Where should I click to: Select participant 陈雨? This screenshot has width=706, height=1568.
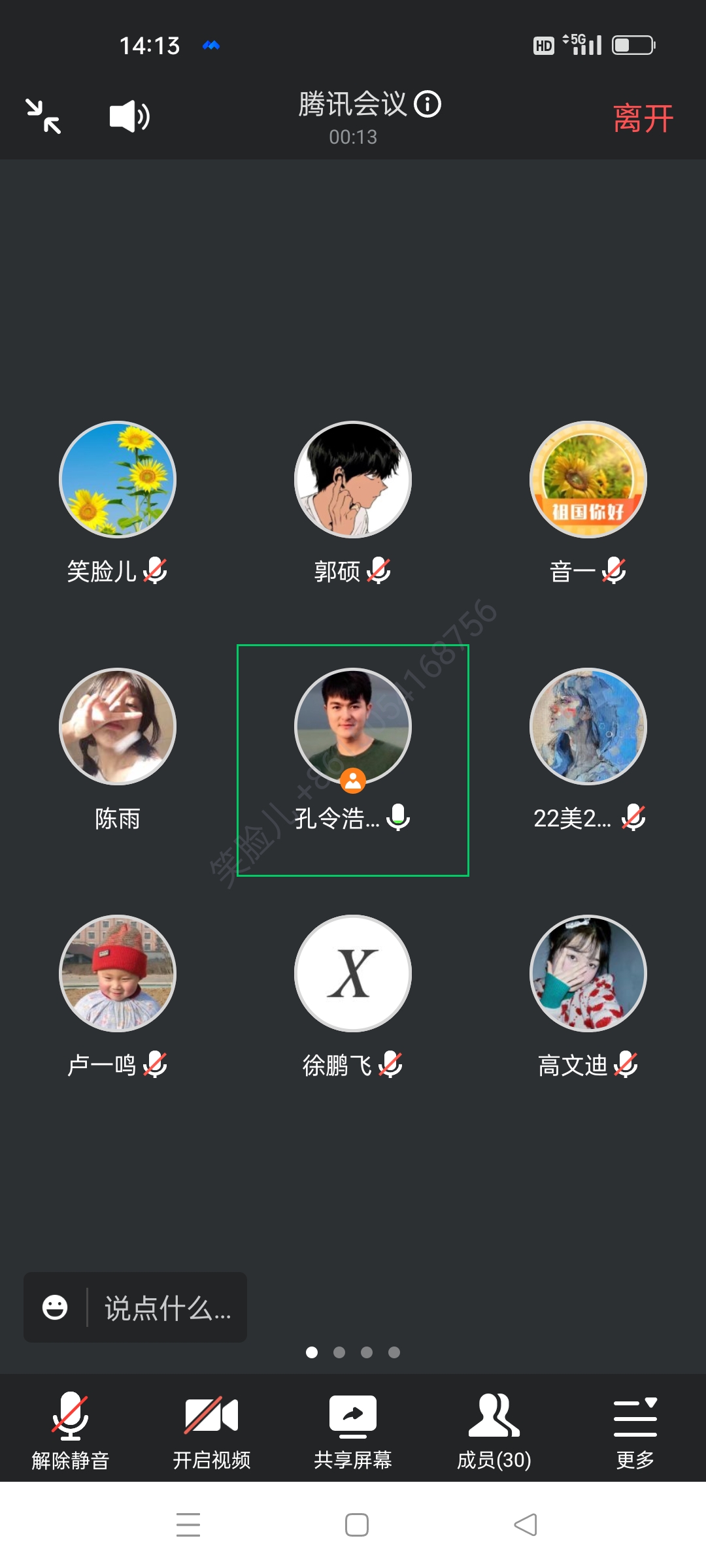[x=118, y=727]
